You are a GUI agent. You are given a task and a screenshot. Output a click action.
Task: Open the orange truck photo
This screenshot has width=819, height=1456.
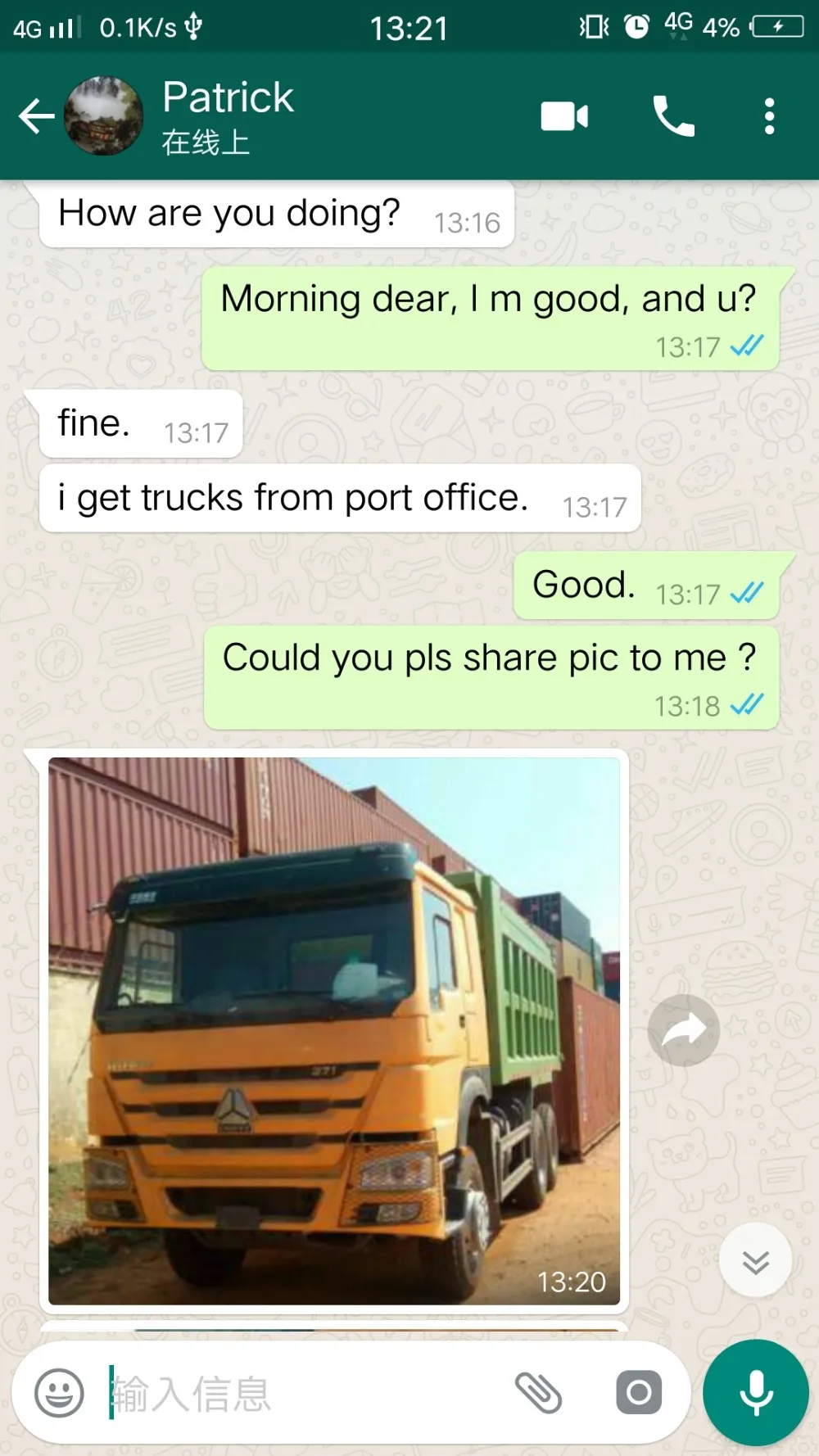(x=334, y=1031)
